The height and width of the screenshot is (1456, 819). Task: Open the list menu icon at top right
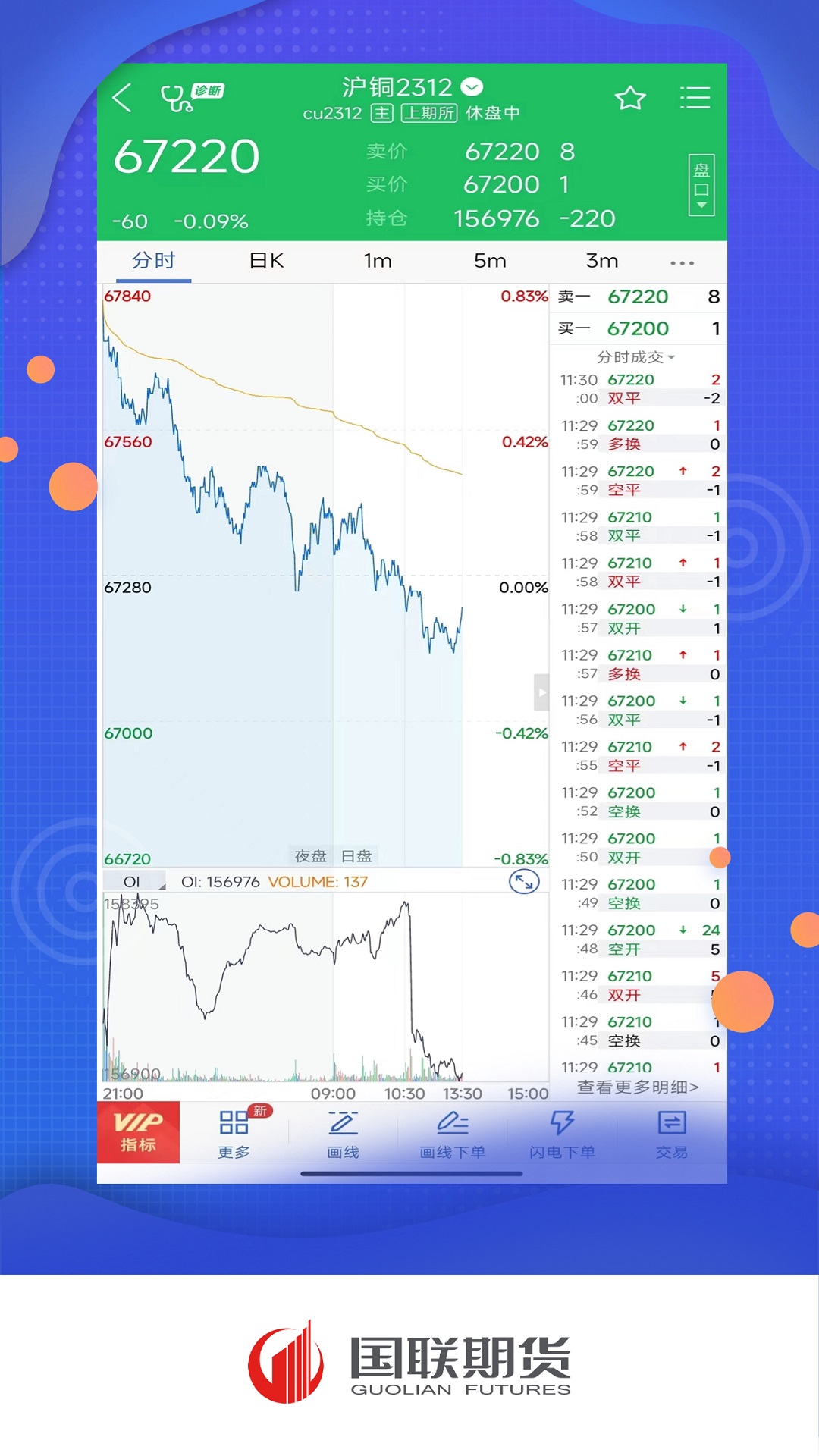click(695, 97)
